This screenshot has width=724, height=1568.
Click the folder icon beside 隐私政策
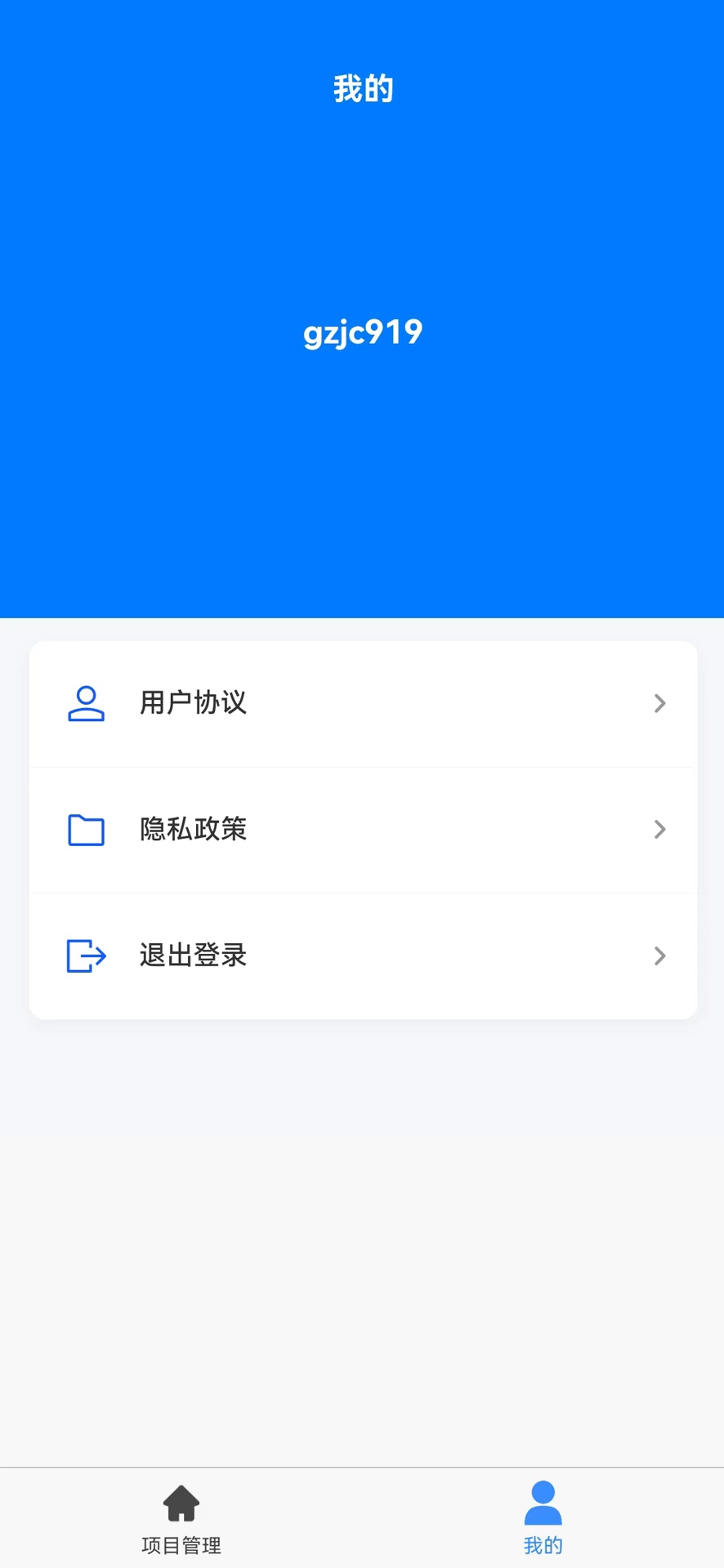pyautogui.click(x=86, y=829)
